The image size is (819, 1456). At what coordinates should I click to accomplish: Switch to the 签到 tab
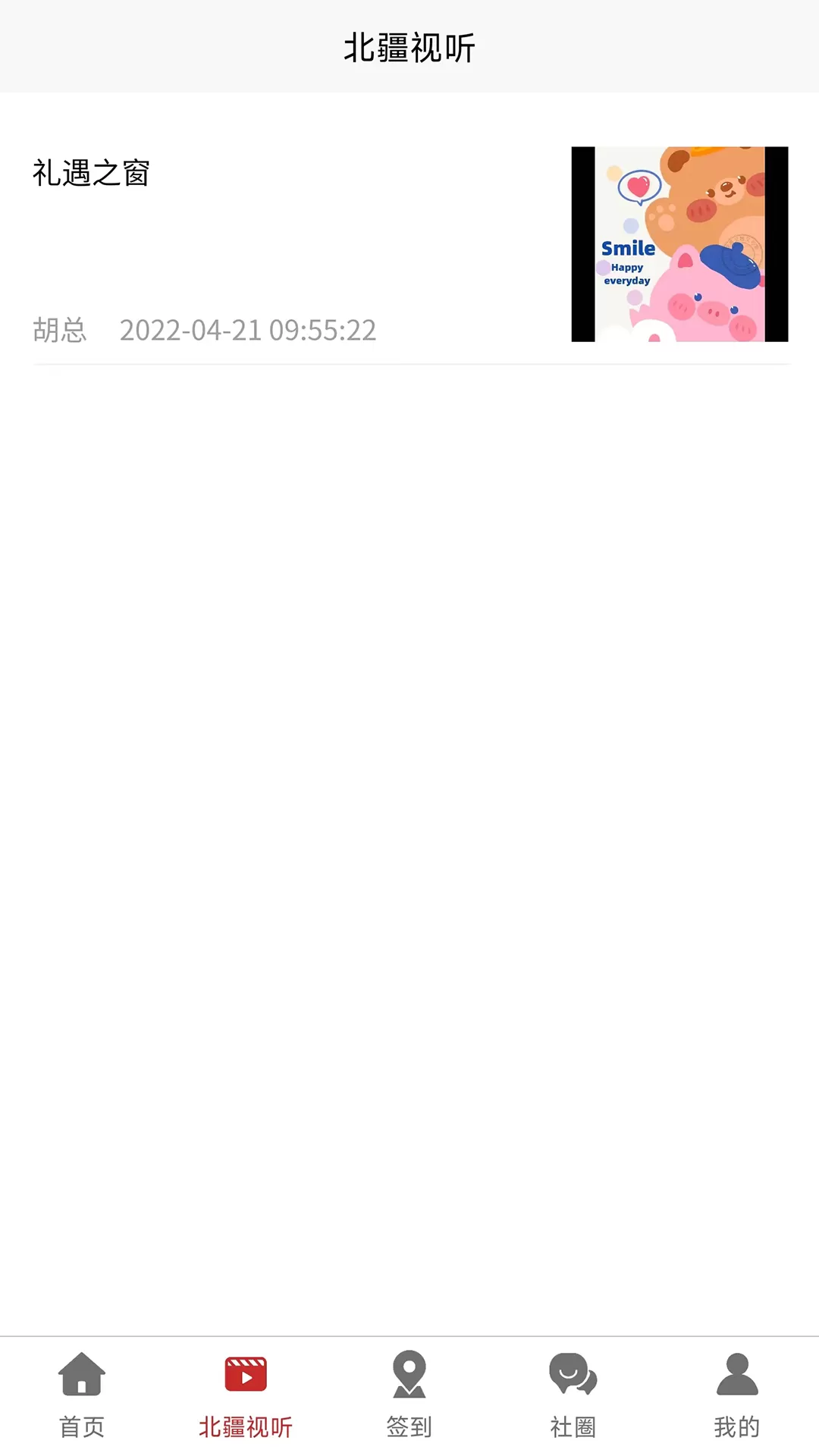click(x=409, y=1395)
